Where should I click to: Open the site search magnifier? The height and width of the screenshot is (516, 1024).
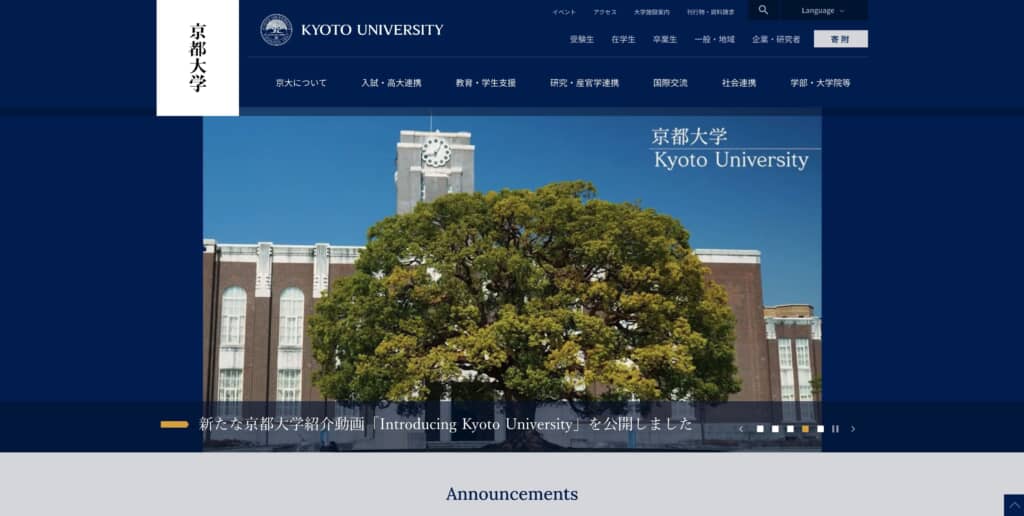763,10
